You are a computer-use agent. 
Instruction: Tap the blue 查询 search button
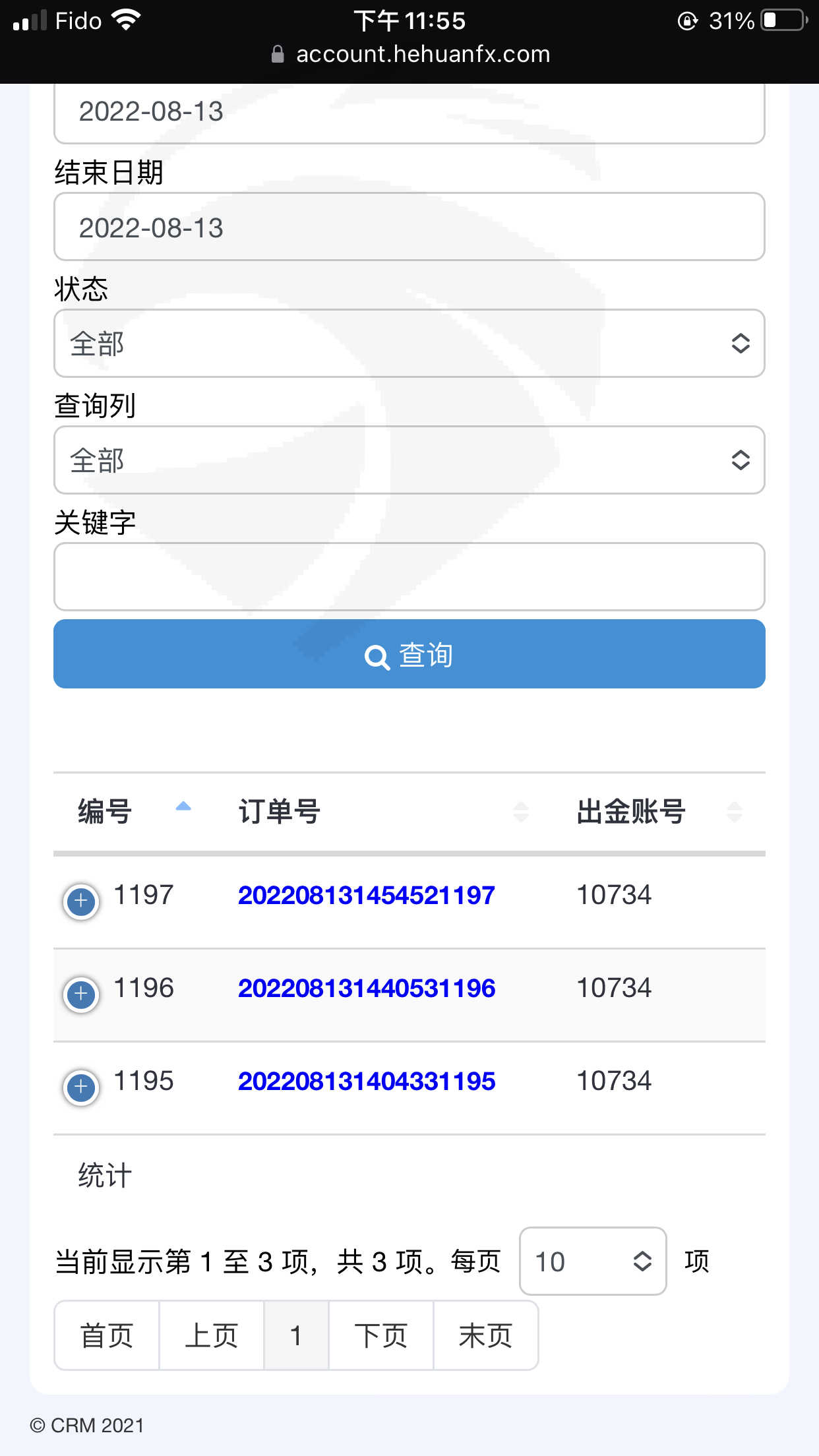pyautogui.click(x=409, y=654)
